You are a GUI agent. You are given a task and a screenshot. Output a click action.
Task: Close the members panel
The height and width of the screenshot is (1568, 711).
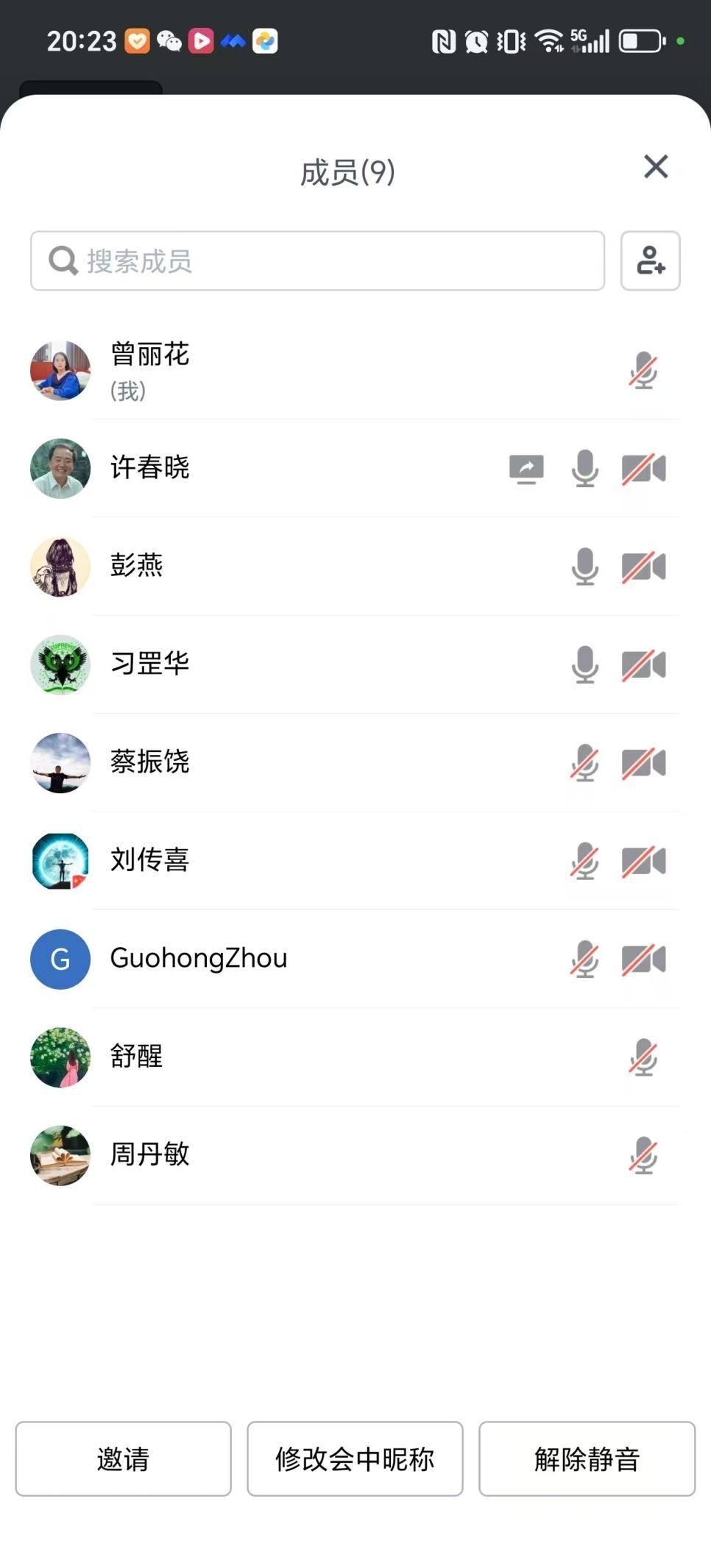(655, 167)
